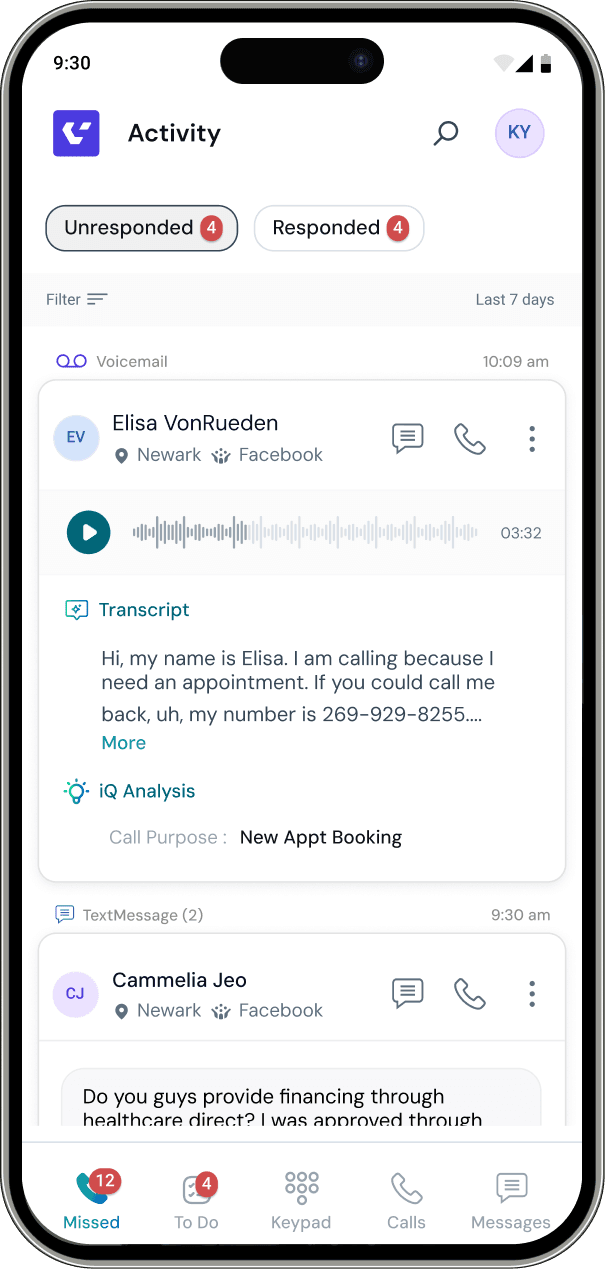
Task: Expand the transcript with More
Action: 124,743
